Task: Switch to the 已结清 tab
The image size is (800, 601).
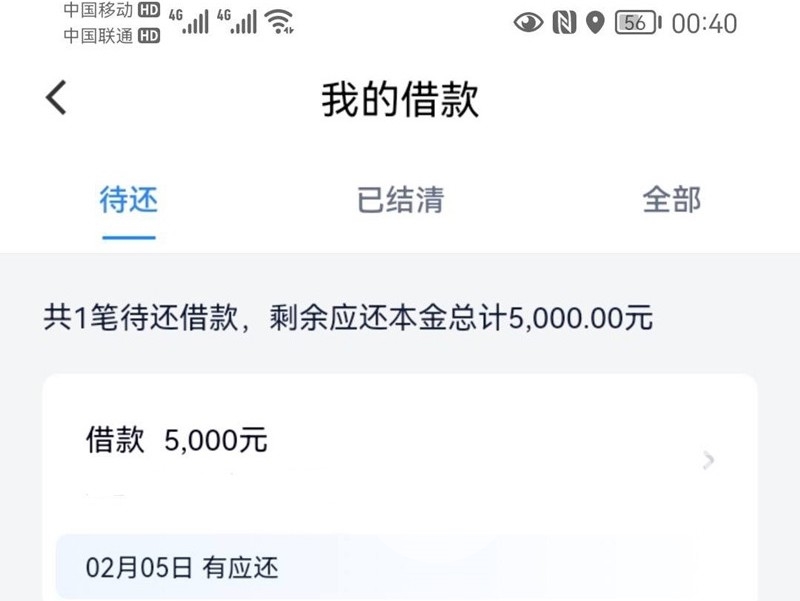Action: click(400, 200)
